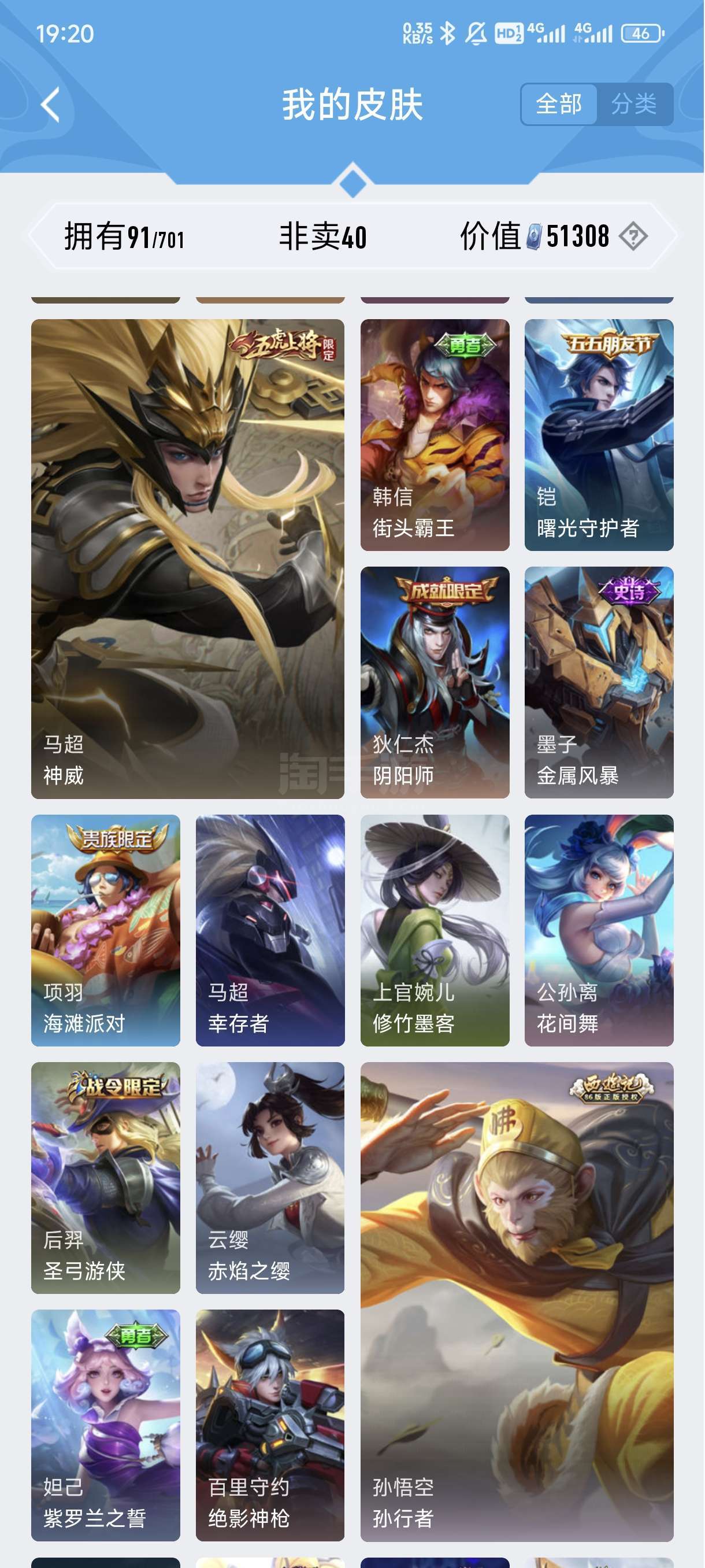View the 云缨 赤焰之缨 skin
Viewport: 705px width, 1568px height.
coord(270,1178)
